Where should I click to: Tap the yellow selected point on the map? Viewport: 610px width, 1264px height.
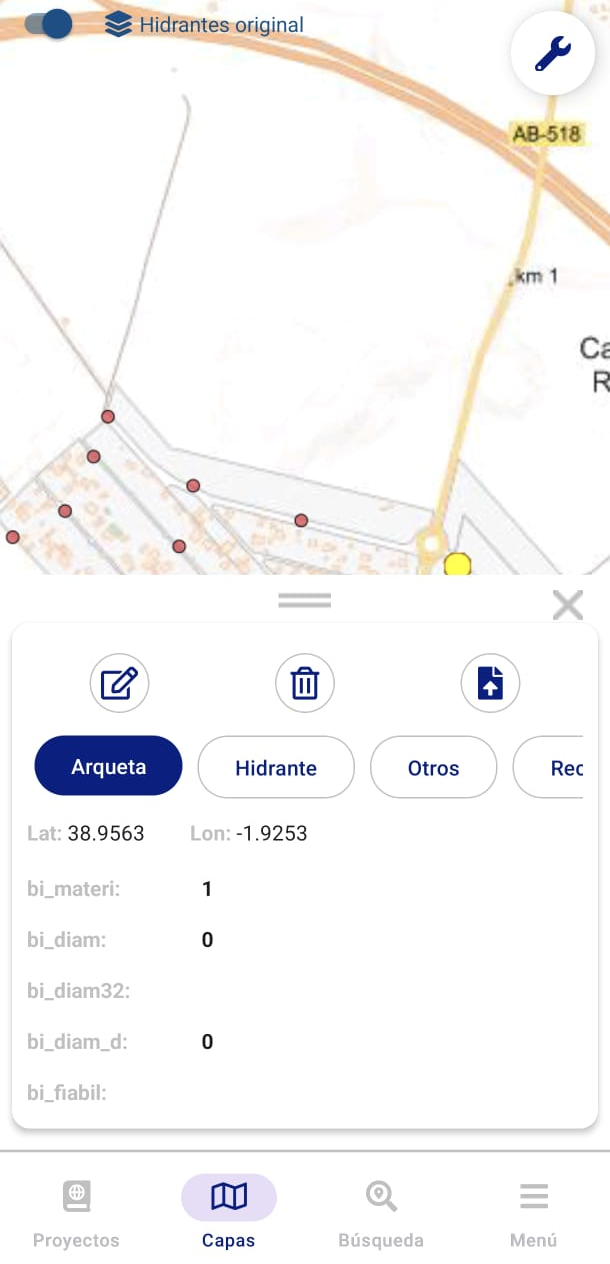tap(457, 564)
